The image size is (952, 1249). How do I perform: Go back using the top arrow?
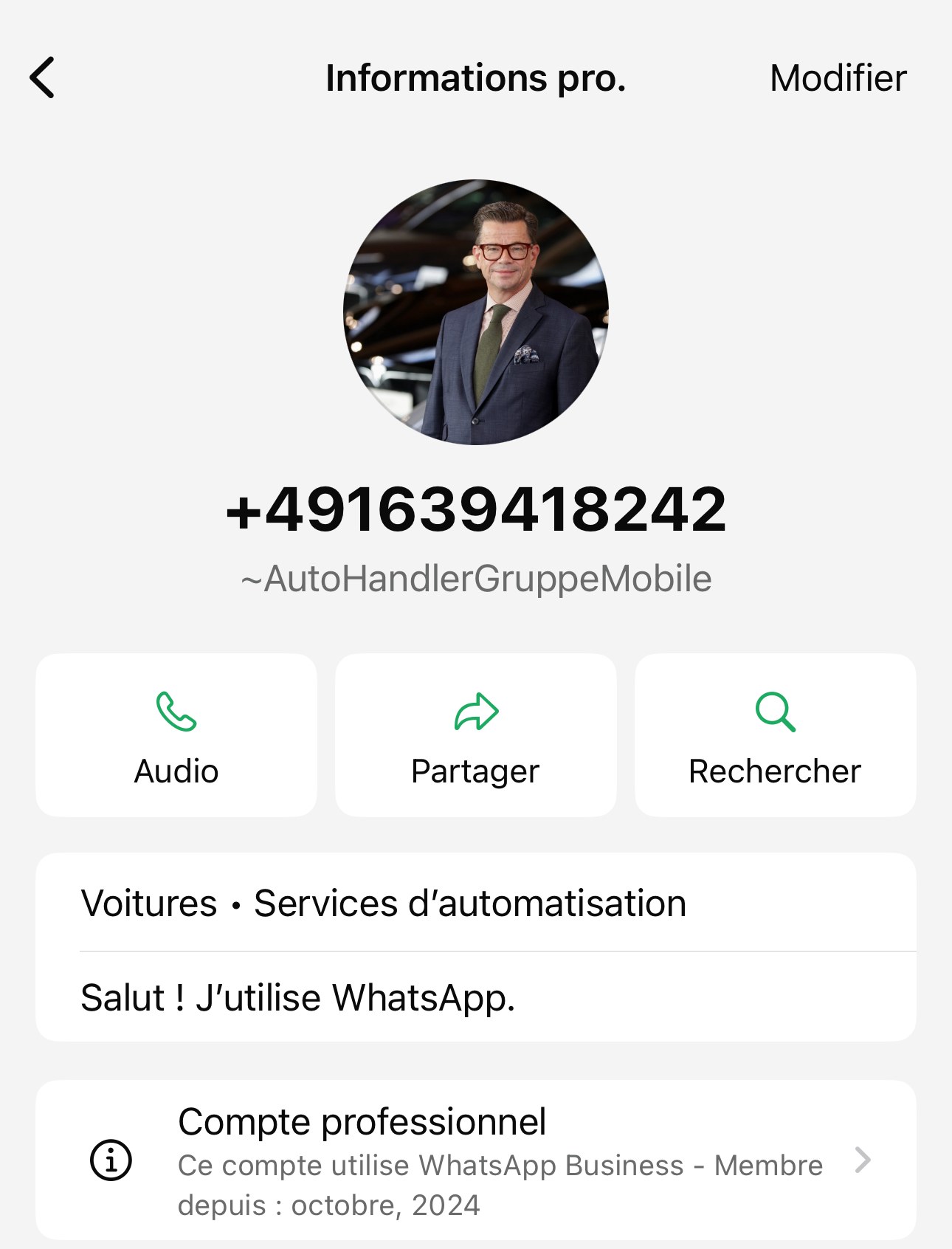(43, 78)
